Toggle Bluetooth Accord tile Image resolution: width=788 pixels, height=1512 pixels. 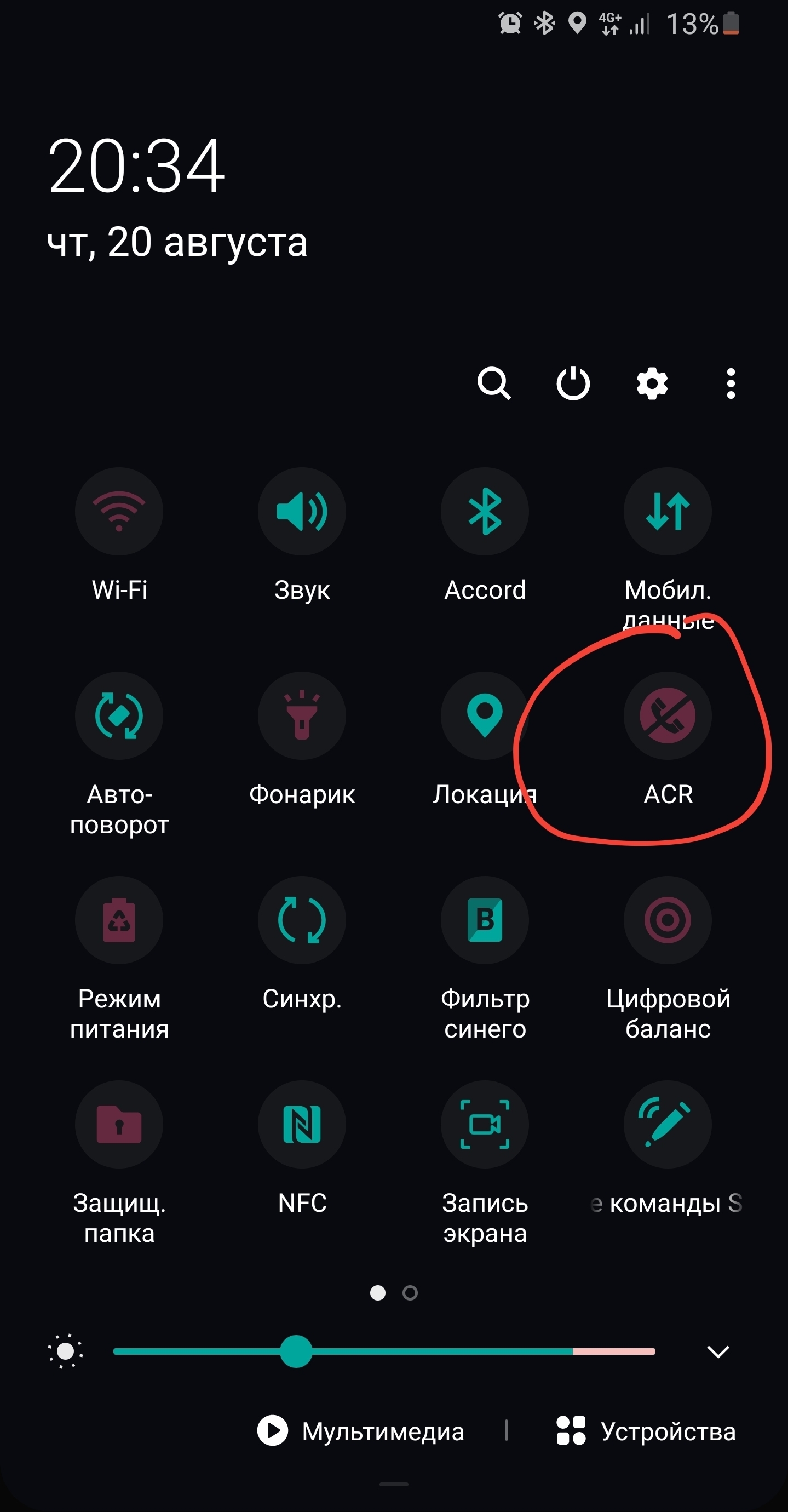(485, 511)
